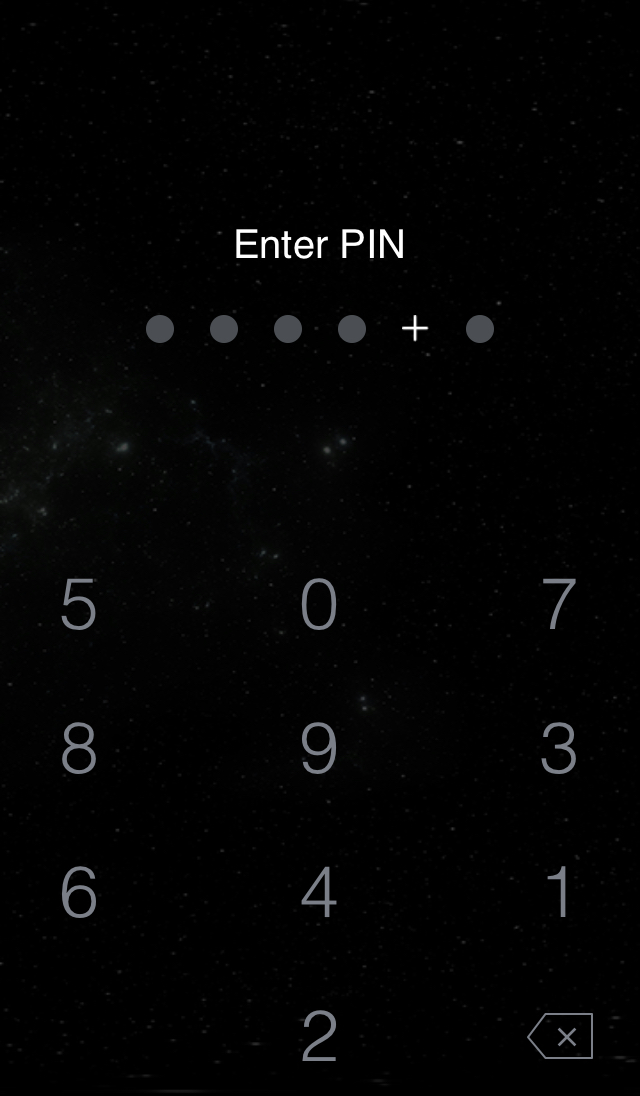The image size is (640, 1096).
Task: Enter digit 4 on the keypad
Action: (x=319, y=893)
